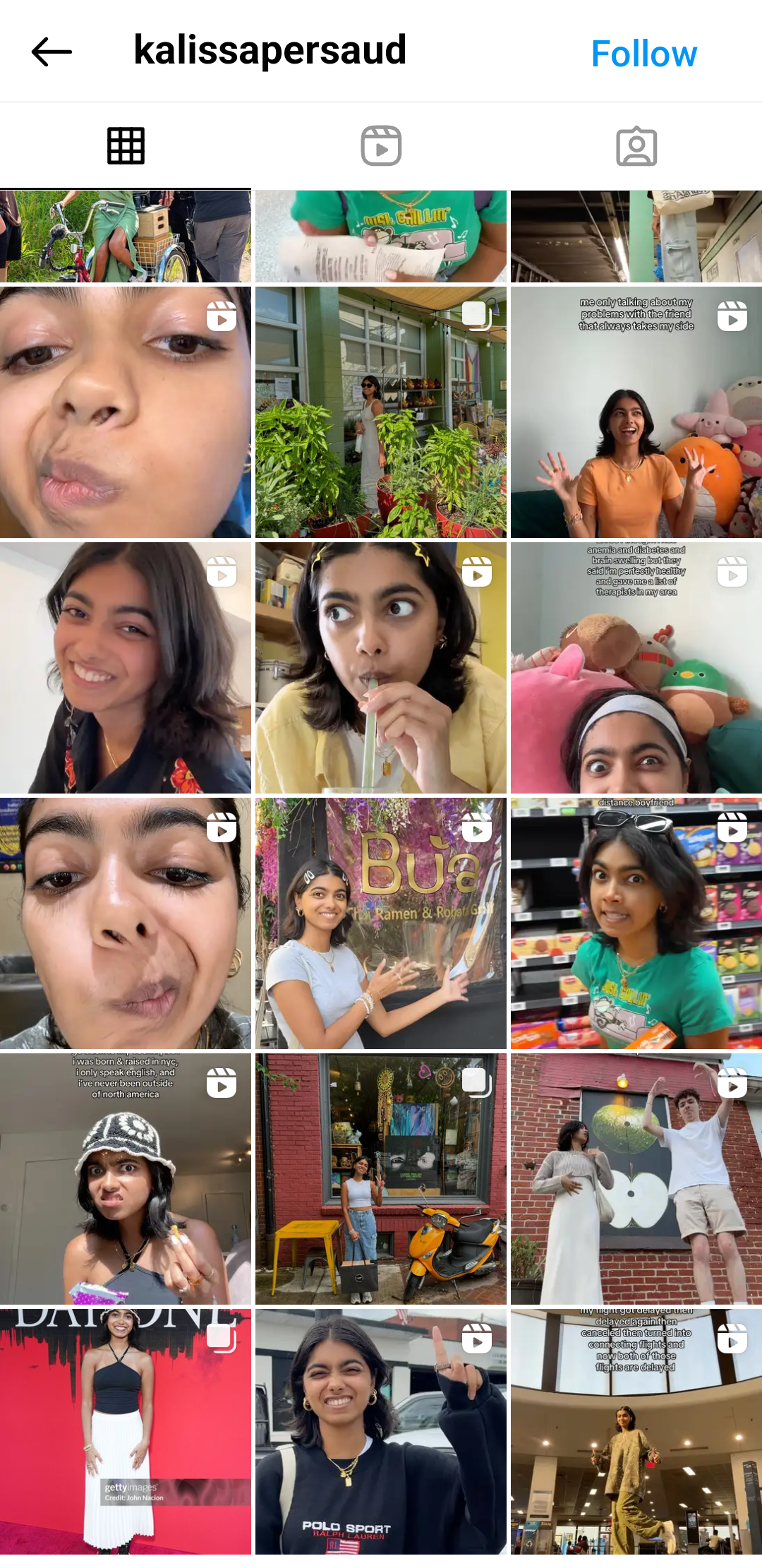Open the reel of drinking through a straw
The height and width of the screenshot is (1568, 762).
(x=380, y=668)
